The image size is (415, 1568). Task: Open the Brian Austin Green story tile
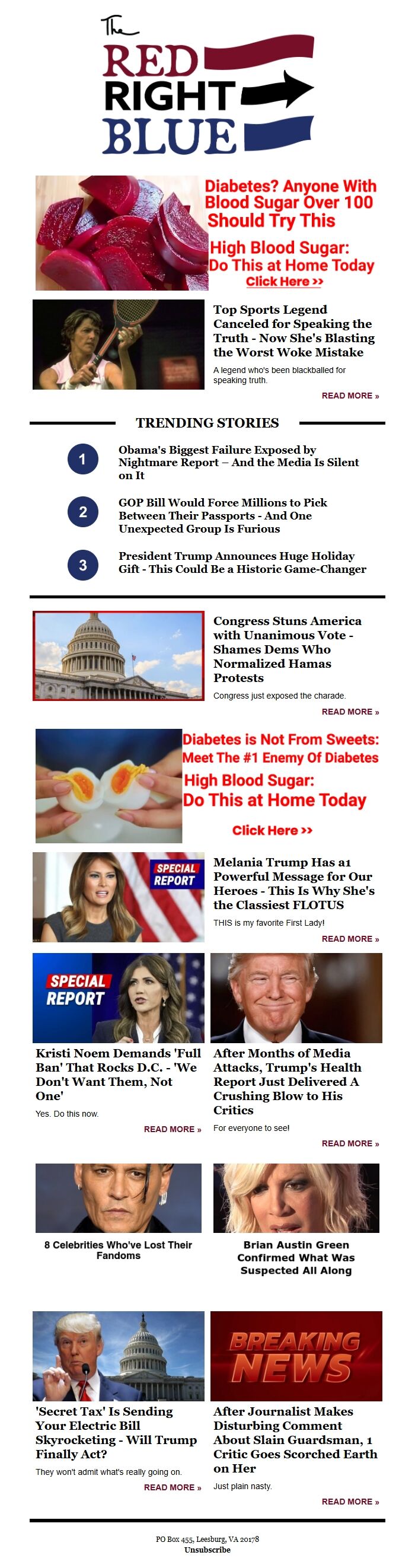pos(296,1257)
